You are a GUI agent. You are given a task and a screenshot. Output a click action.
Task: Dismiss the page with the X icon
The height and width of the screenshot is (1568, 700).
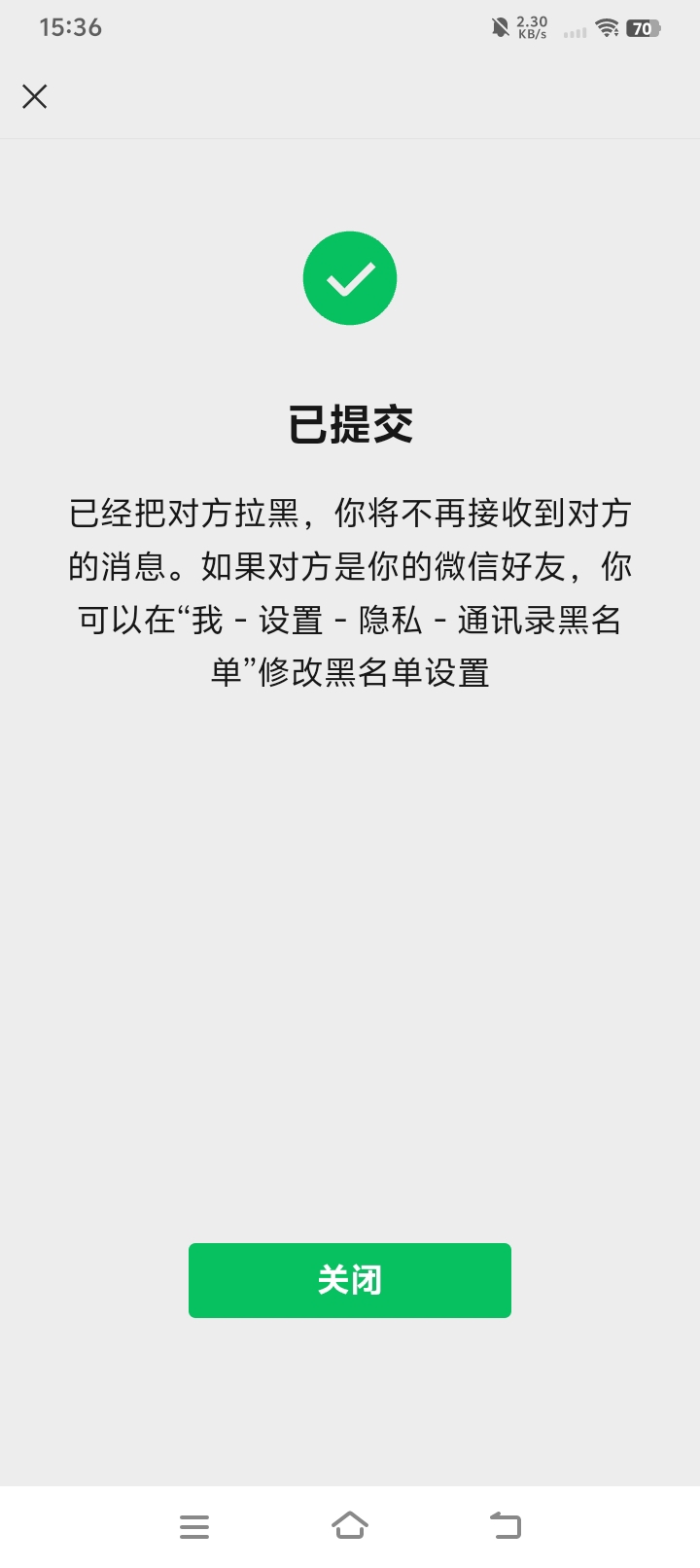pos(35,96)
